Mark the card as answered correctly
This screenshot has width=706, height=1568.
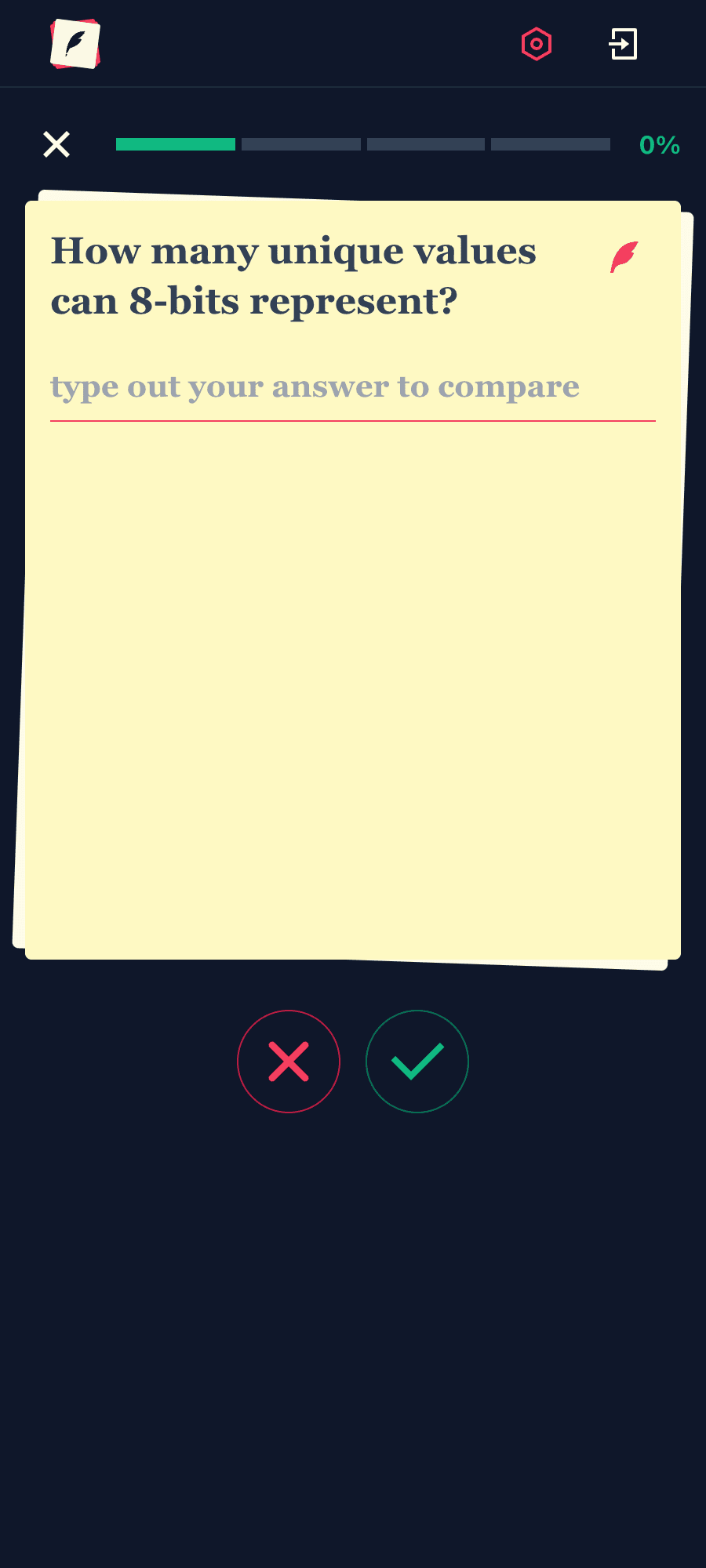pos(417,1062)
